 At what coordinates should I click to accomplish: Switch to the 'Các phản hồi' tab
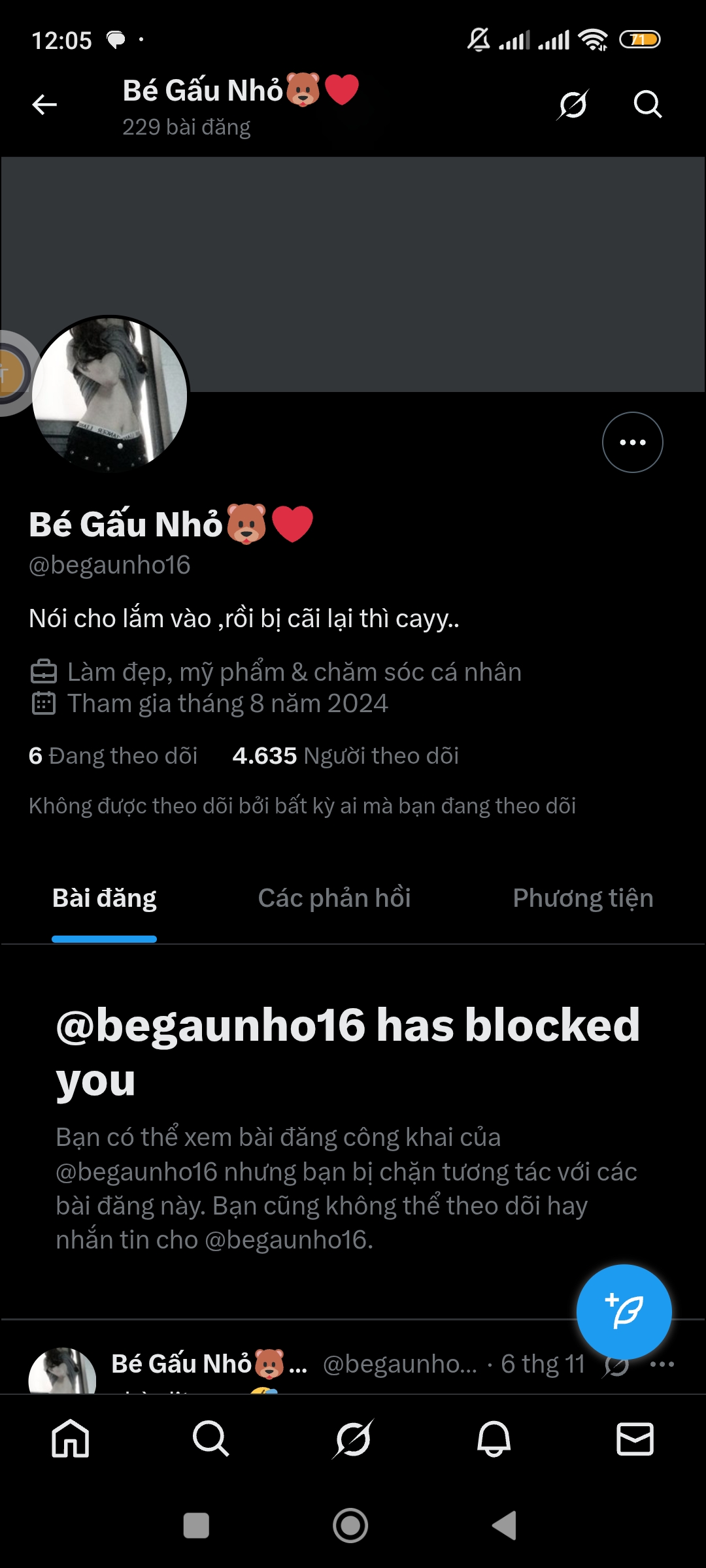tap(334, 899)
